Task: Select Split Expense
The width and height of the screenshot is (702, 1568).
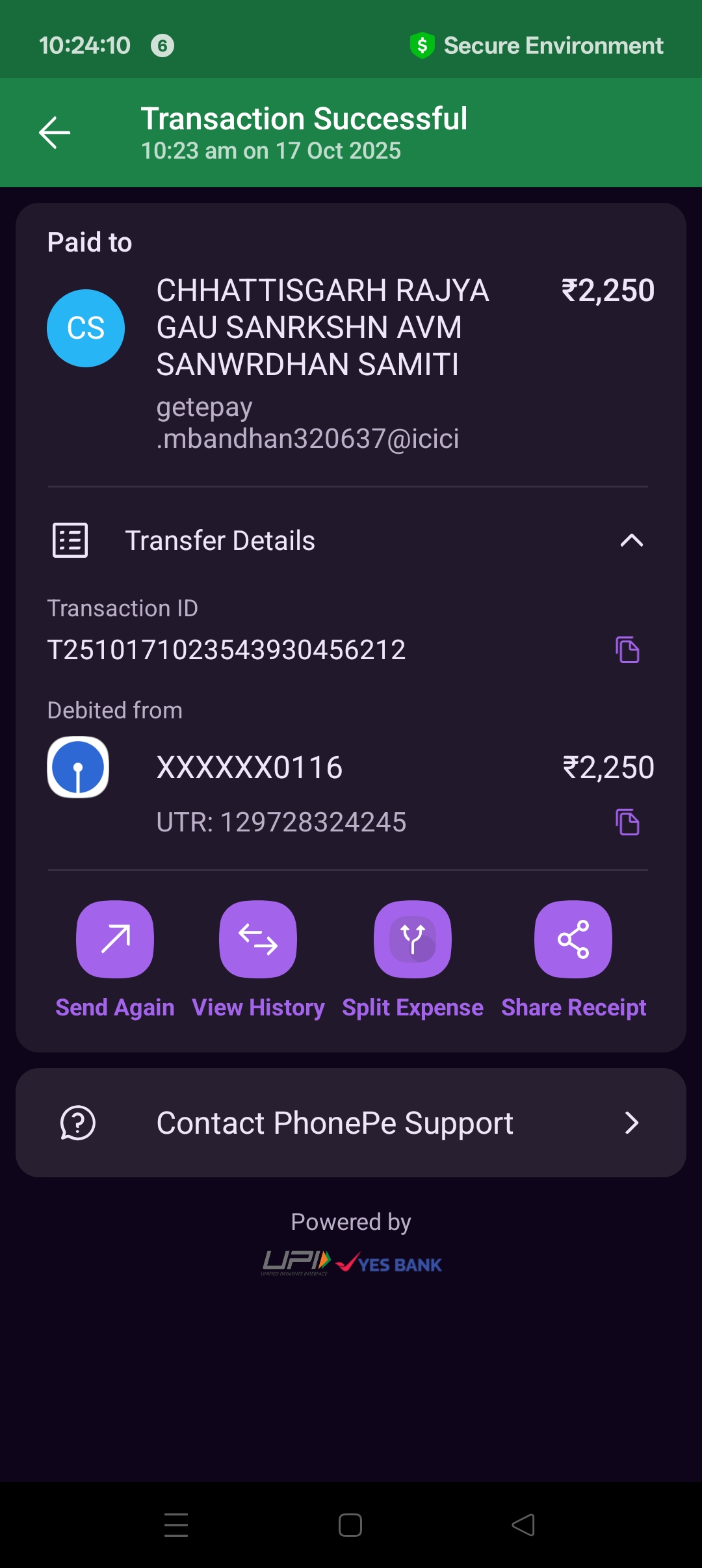Action: click(413, 939)
